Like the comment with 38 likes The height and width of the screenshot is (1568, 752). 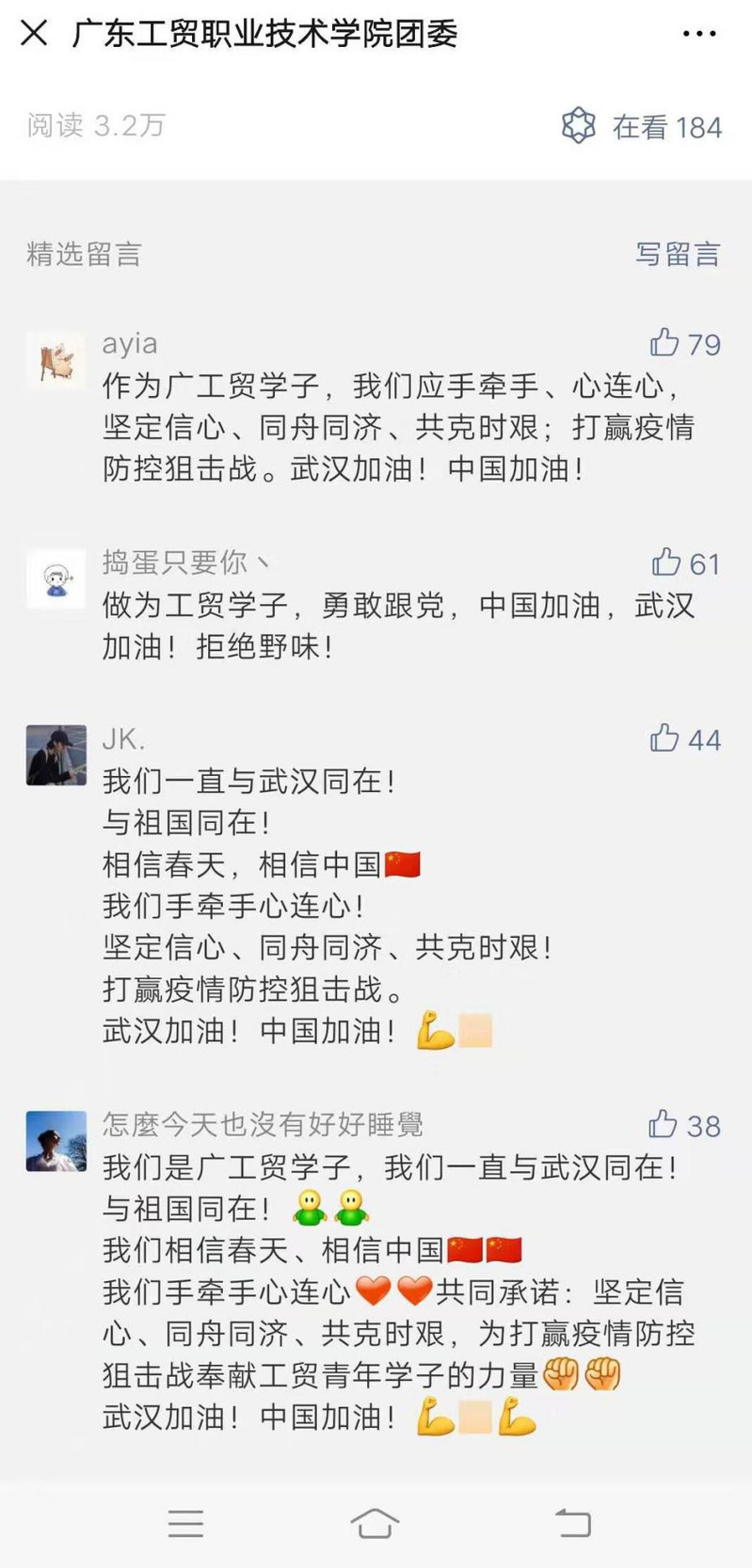pyautogui.click(x=664, y=1124)
